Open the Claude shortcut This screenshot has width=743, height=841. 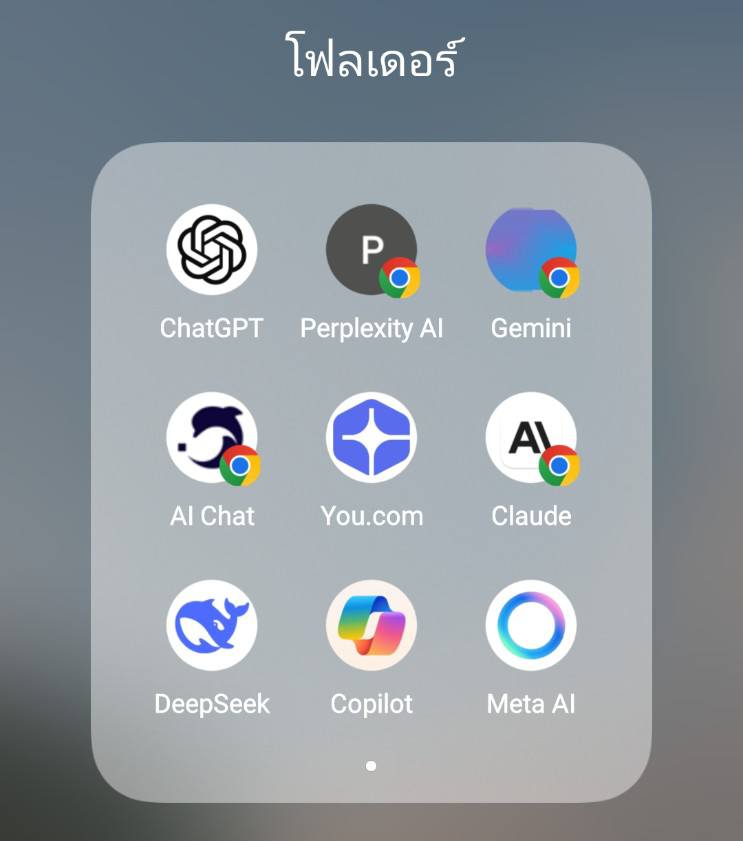pos(531,438)
